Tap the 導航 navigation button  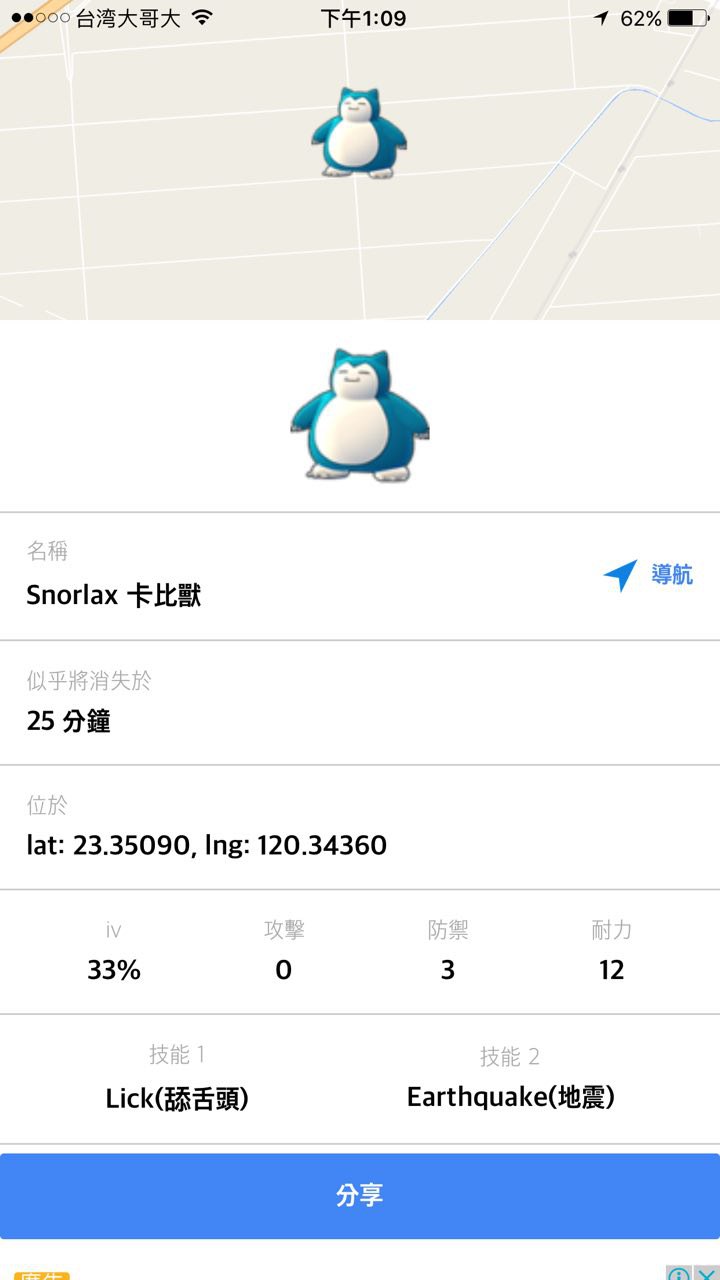648,575
